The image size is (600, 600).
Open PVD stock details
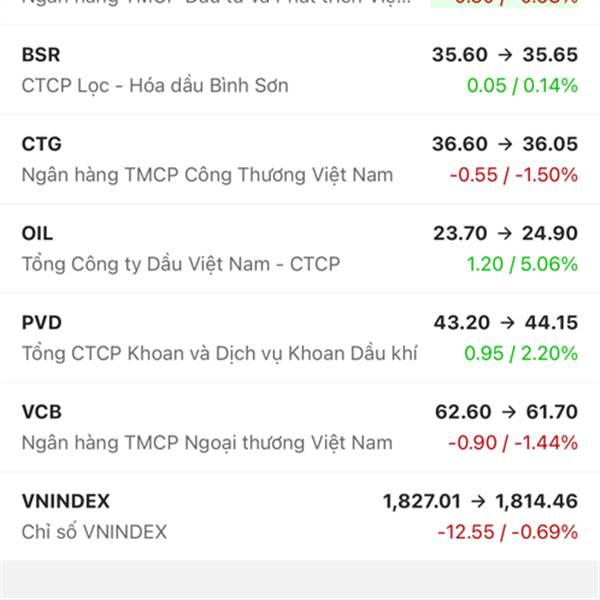pyautogui.click(x=300, y=338)
